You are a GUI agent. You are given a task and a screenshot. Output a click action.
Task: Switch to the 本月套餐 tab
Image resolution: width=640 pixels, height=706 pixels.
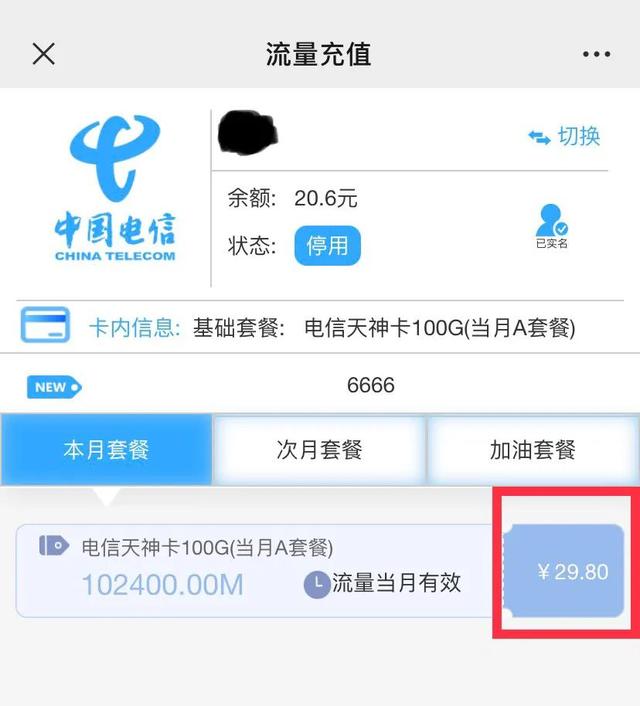pyautogui.click(x=106, y=450)
